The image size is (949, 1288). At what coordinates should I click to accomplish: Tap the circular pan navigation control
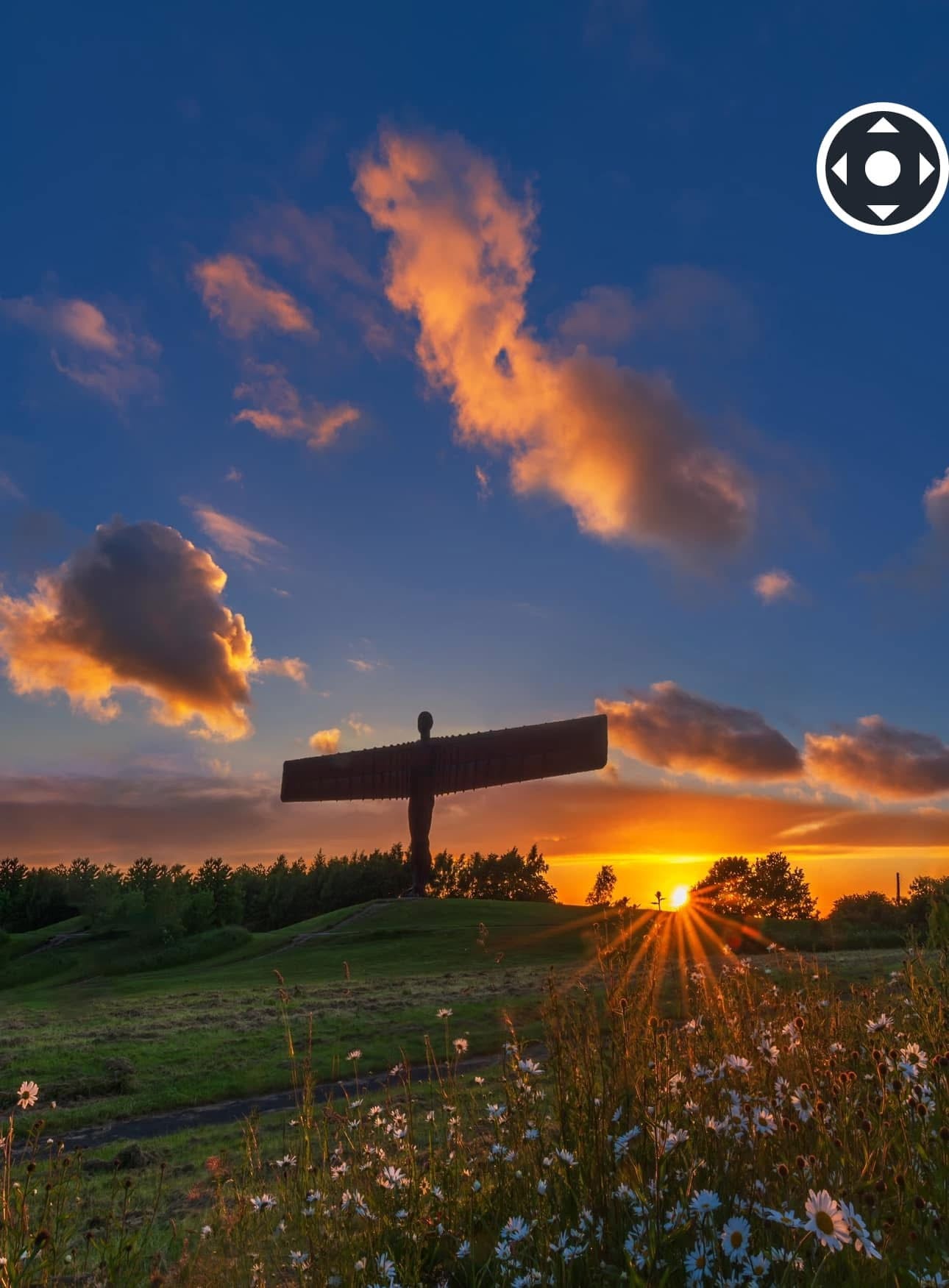point(882,168)
